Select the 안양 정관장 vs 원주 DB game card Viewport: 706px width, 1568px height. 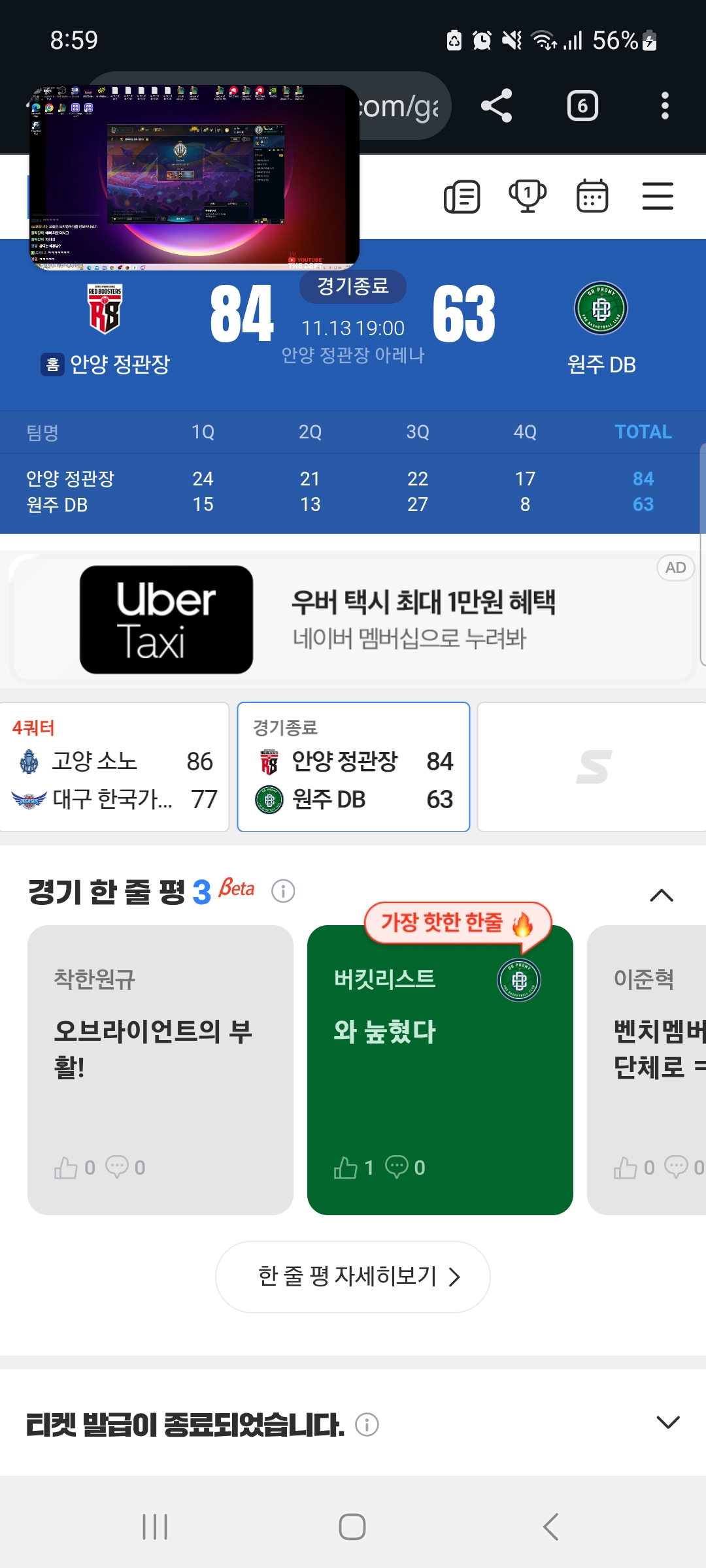coord(353,767)
